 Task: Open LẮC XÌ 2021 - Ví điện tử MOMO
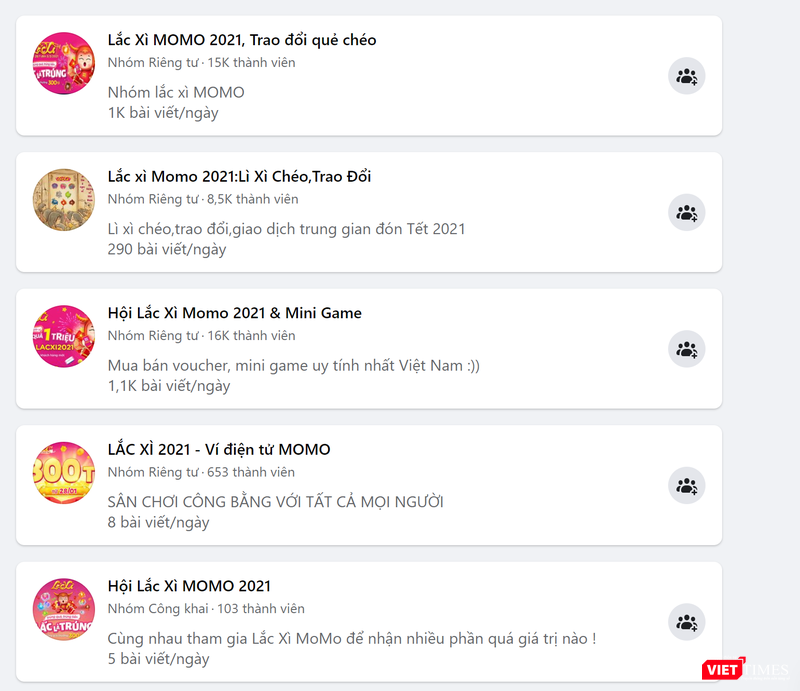click(218, 449)
